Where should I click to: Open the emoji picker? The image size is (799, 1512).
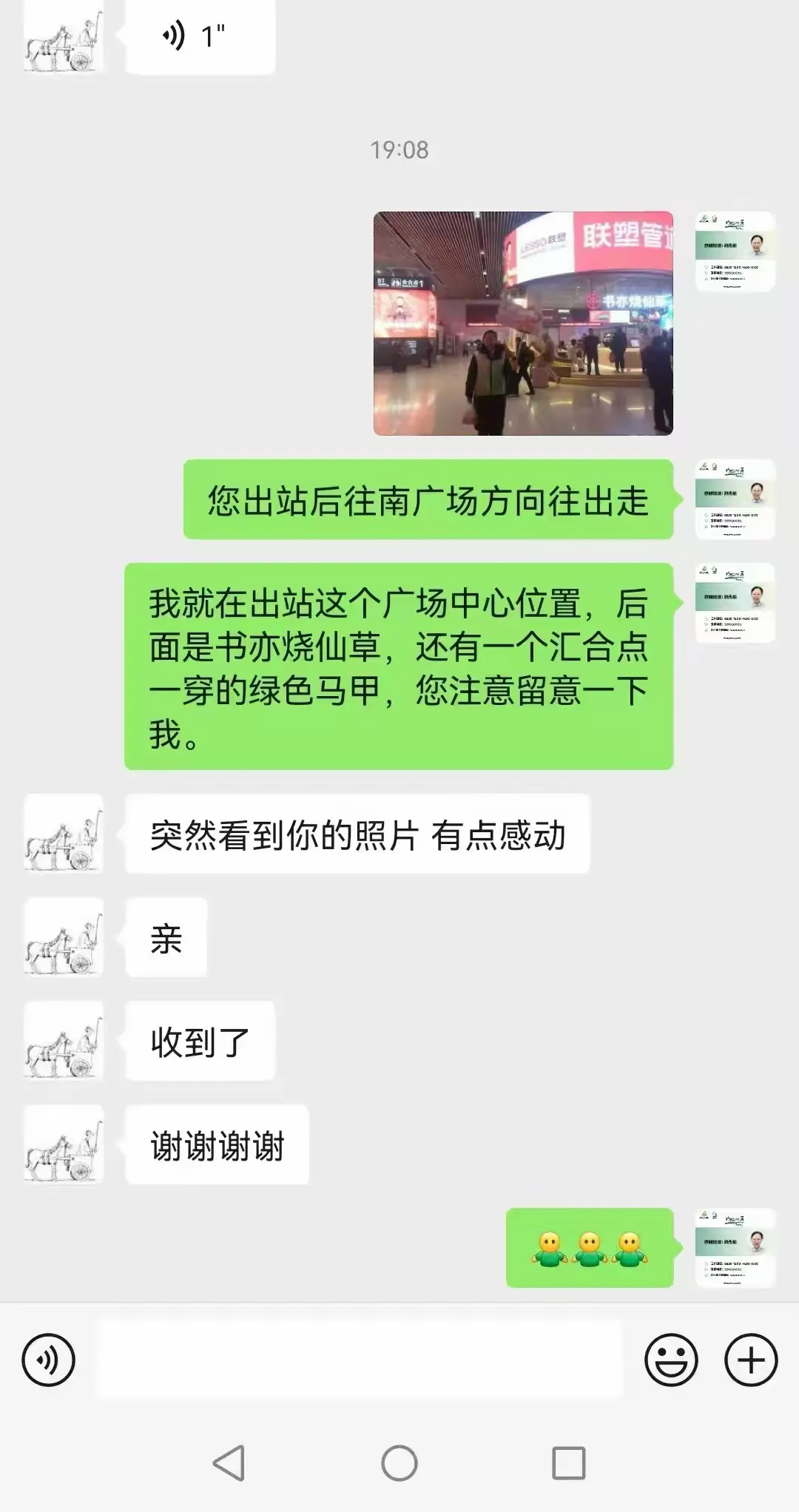pos(671,1360)
